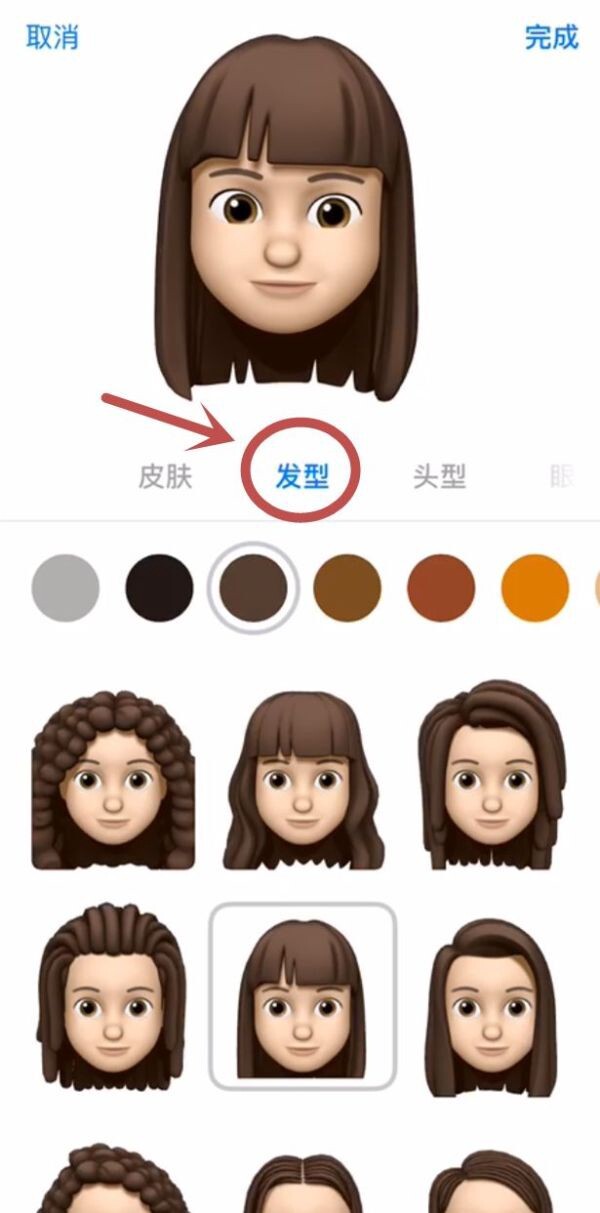The width and height of the screenshot is (600, 1213).
Task: Pick the black hair color
Action: coord(159,588)
